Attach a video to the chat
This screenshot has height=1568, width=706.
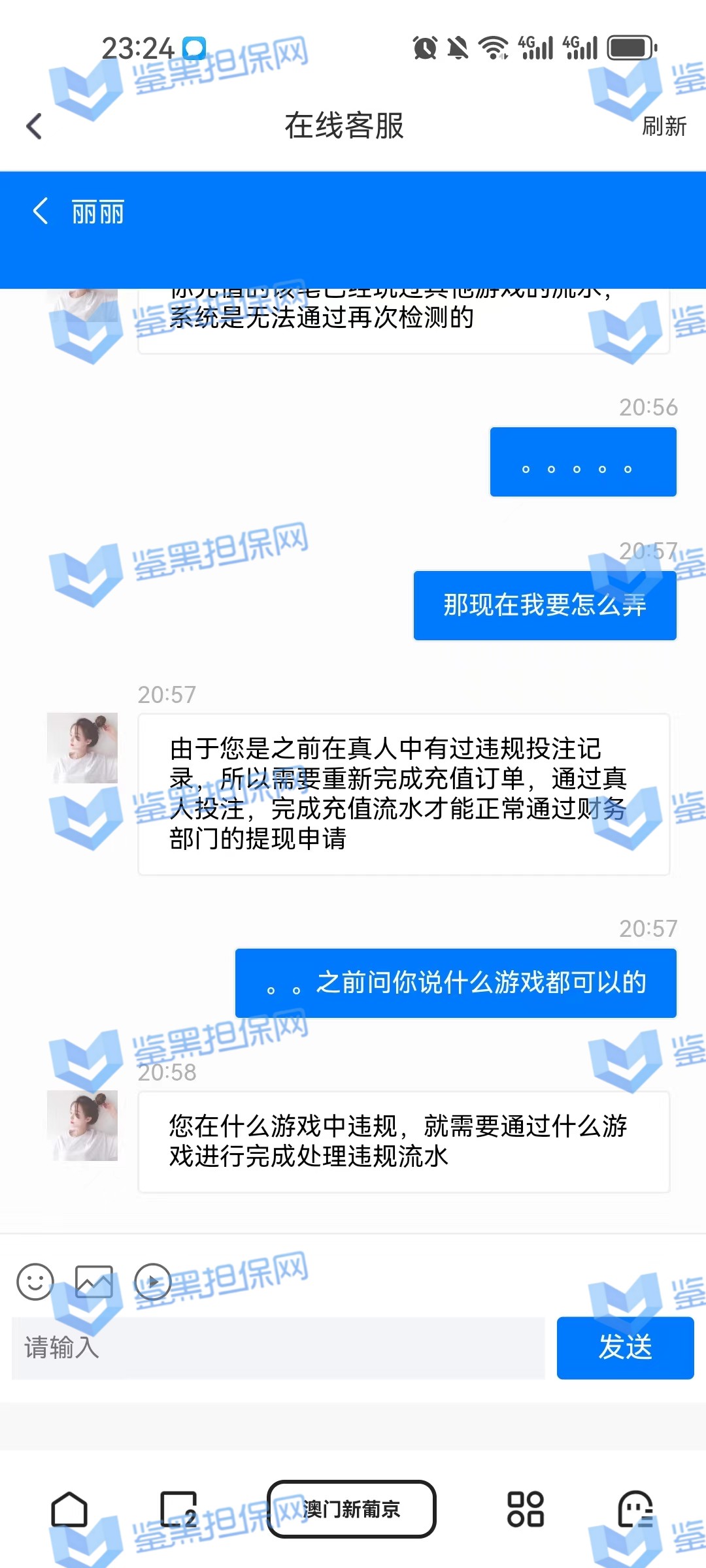(153, 1281)
